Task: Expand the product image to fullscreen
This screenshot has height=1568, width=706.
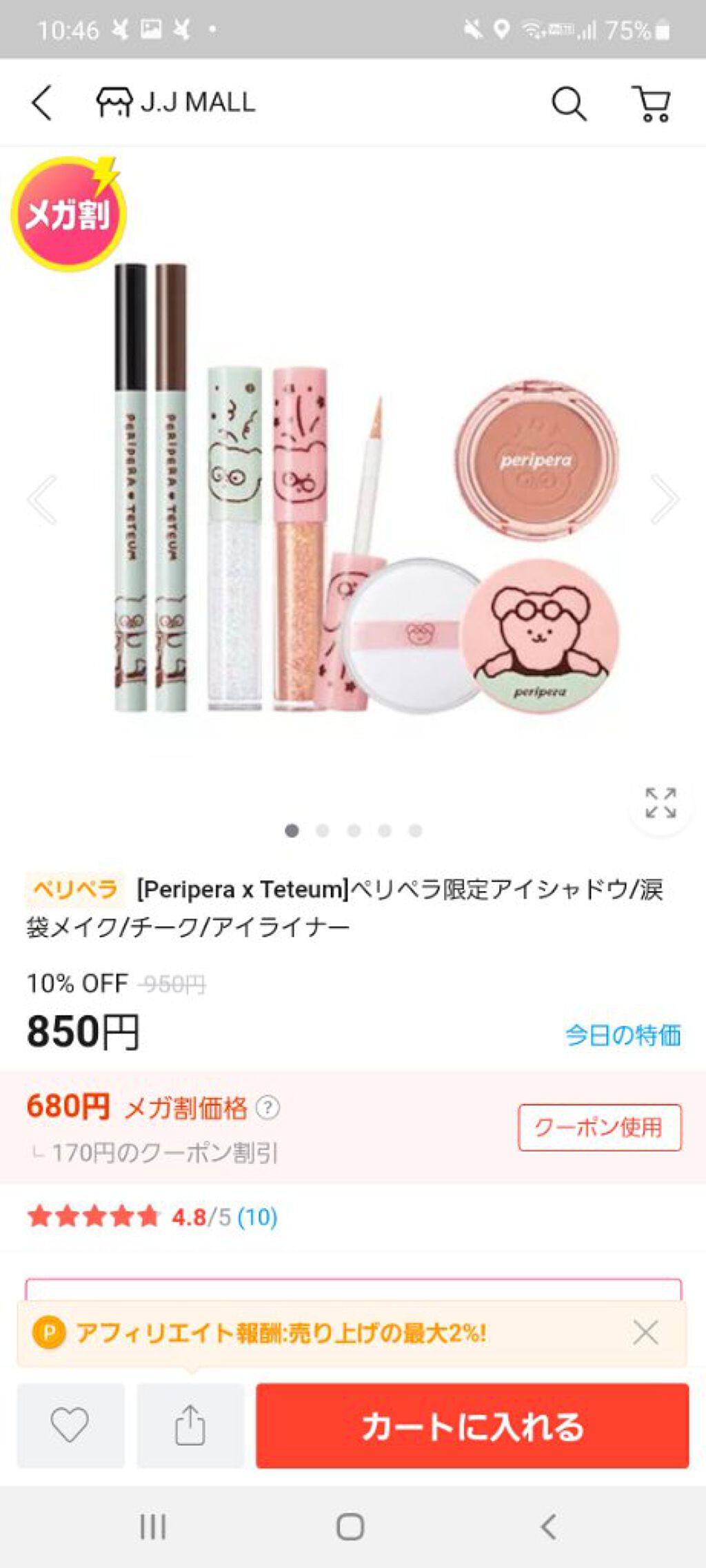Action: [660, 803]
